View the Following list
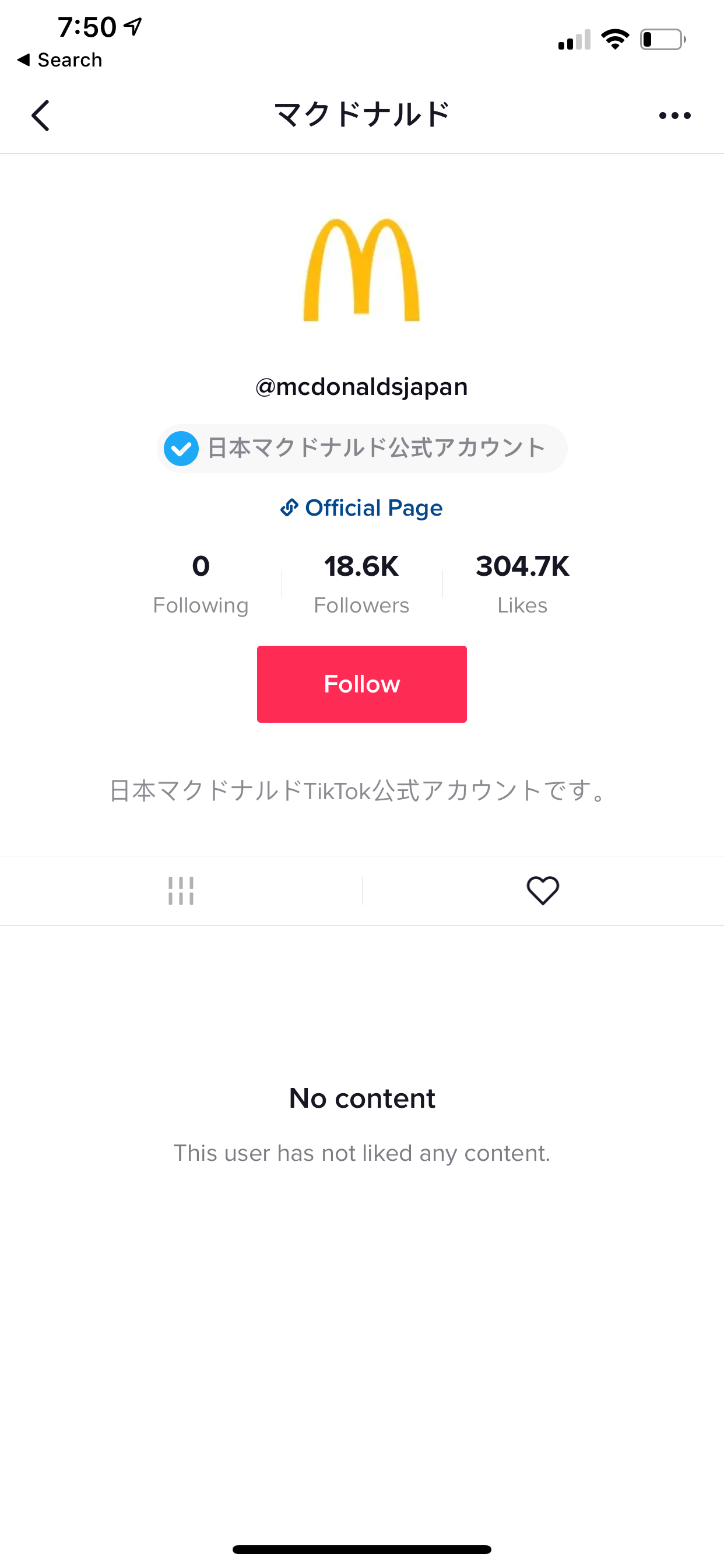 (200, 583)
